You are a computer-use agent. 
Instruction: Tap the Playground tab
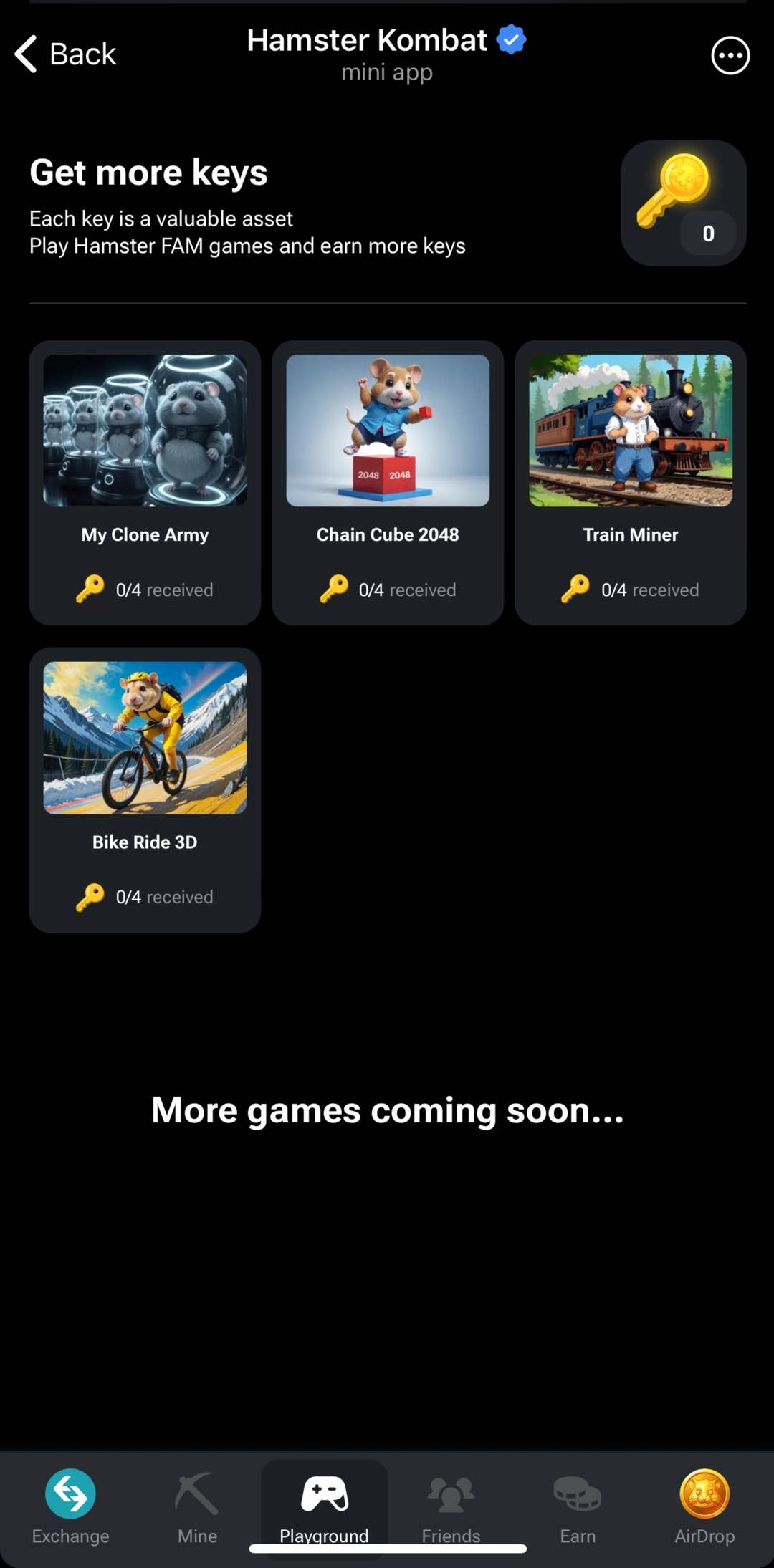(x=324, y=1506)
